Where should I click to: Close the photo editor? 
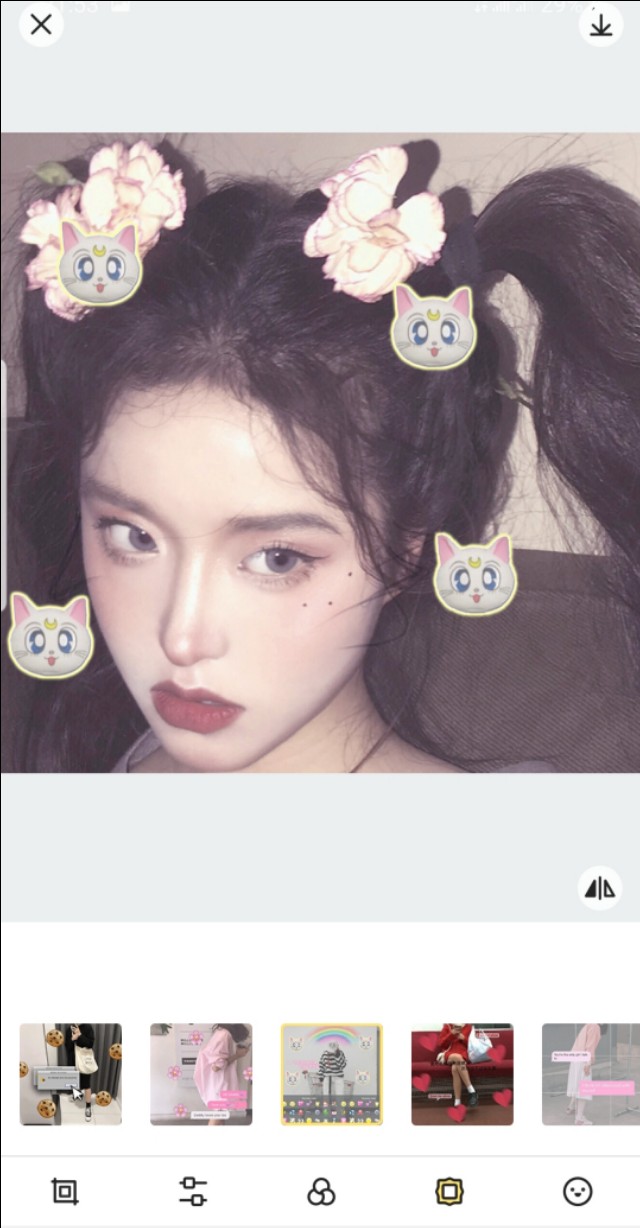point(41,24)
